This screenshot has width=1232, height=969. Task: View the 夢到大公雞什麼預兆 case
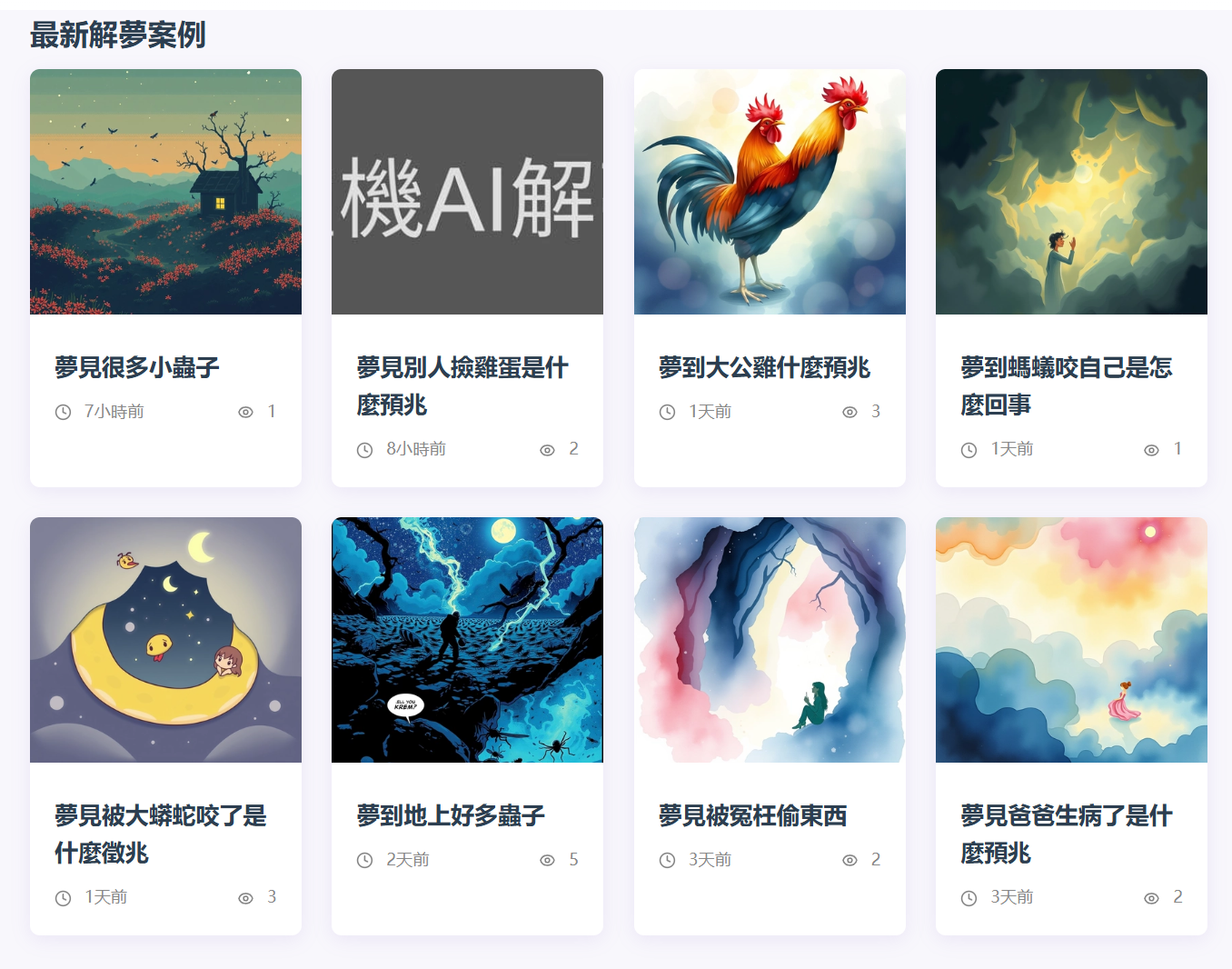click(764, 367)
